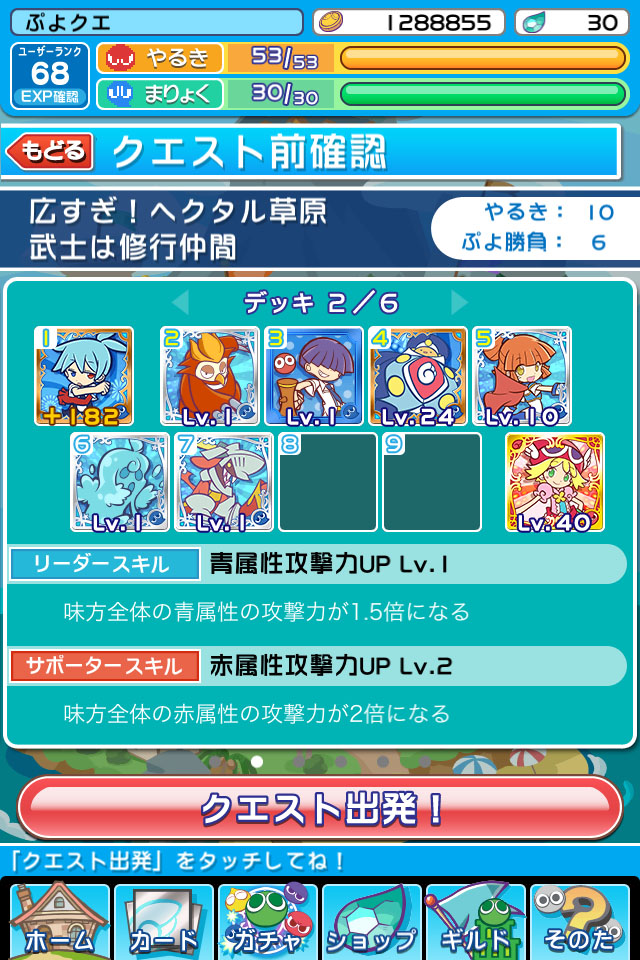Select the blue ghost card in slot 6
Image resolution: width=640 pixels, height=960 pixels.
pyautogui.click(x=120, y=482)
